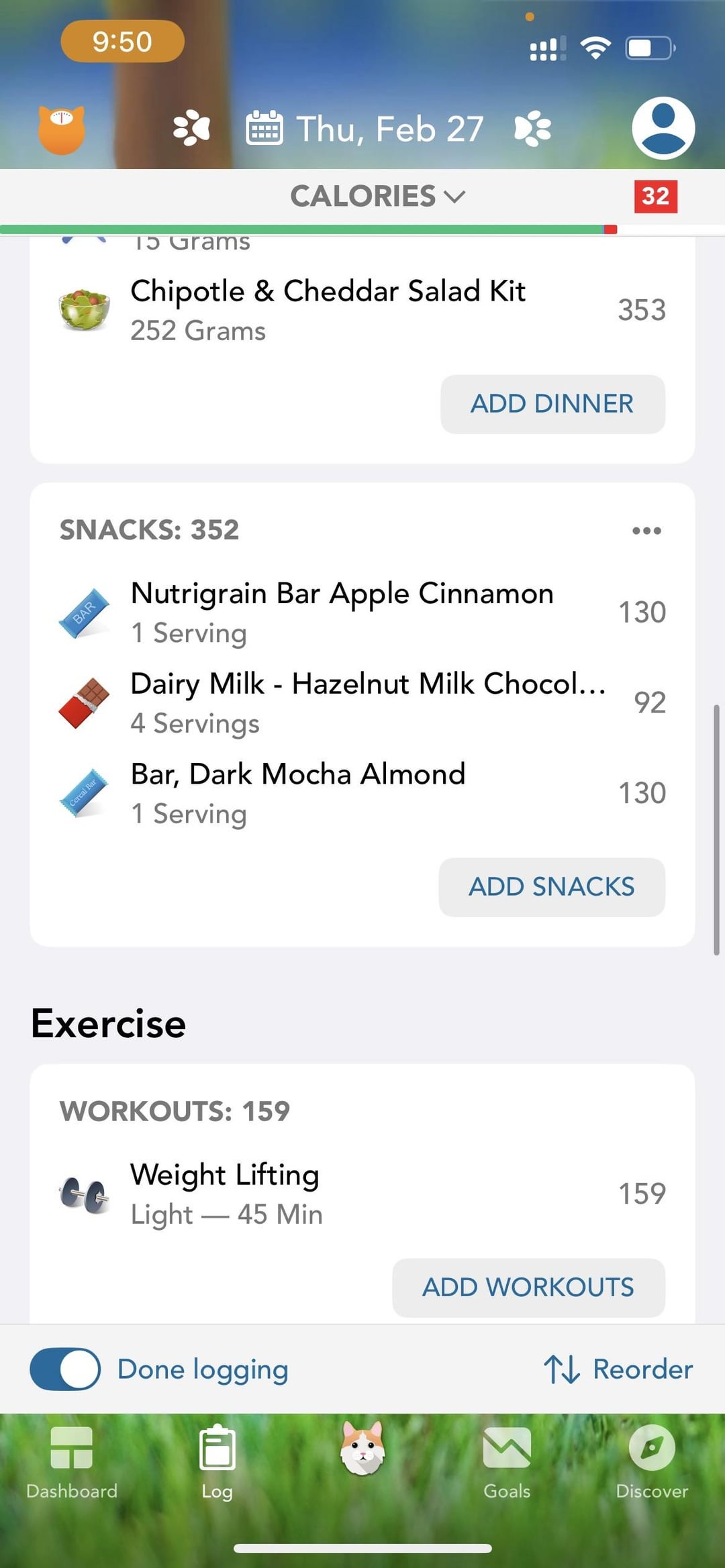Tap Reorder to rearrange log
The width and height of the screenshot is (725, 1568).
618,1369
